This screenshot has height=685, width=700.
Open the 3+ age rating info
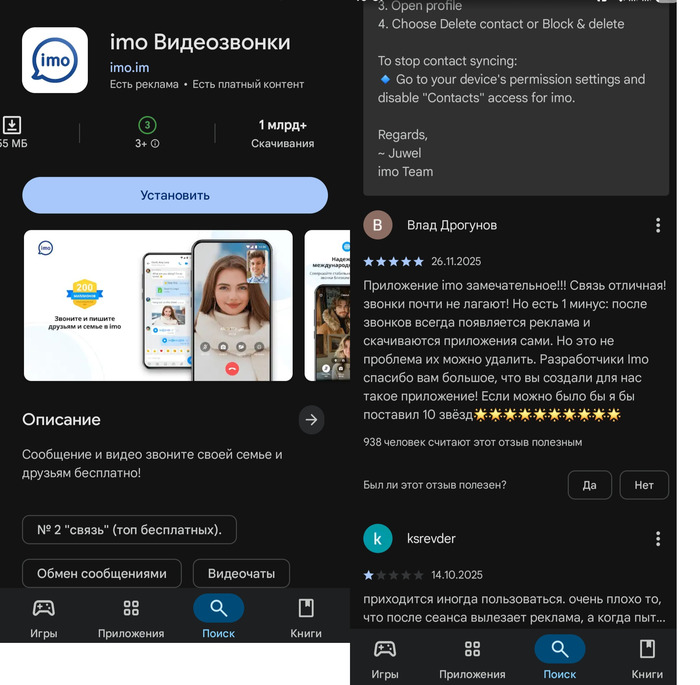click(147, 143)
